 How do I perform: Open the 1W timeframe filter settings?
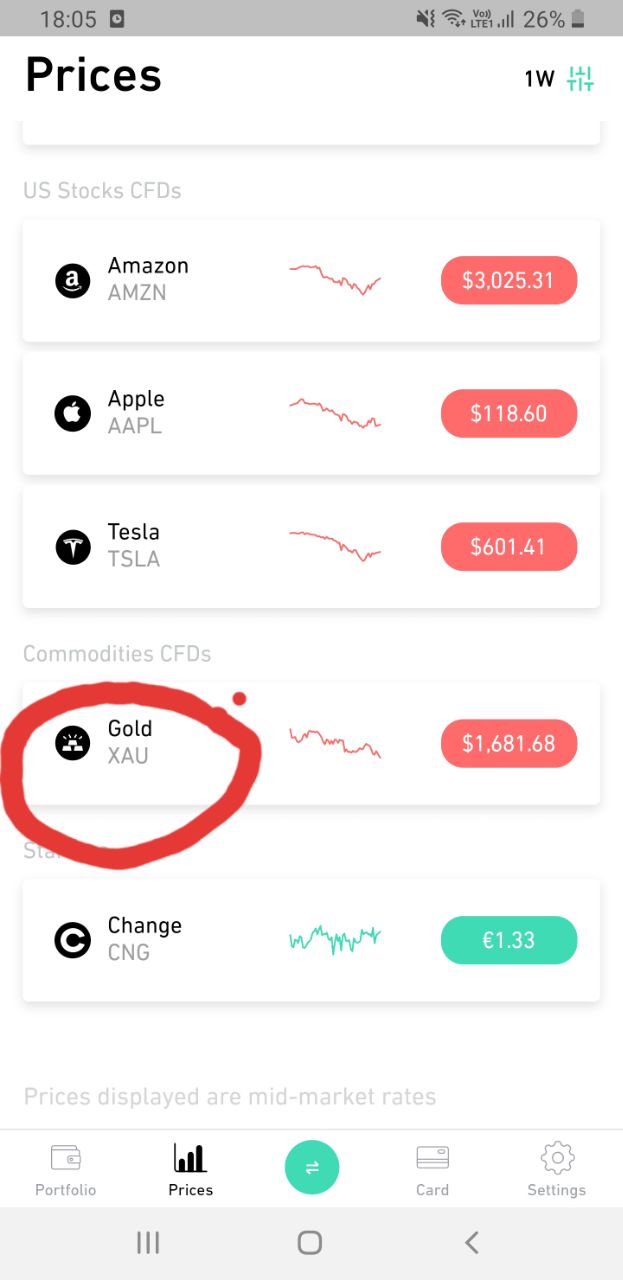pyautogui.click(x=560, y=79)
